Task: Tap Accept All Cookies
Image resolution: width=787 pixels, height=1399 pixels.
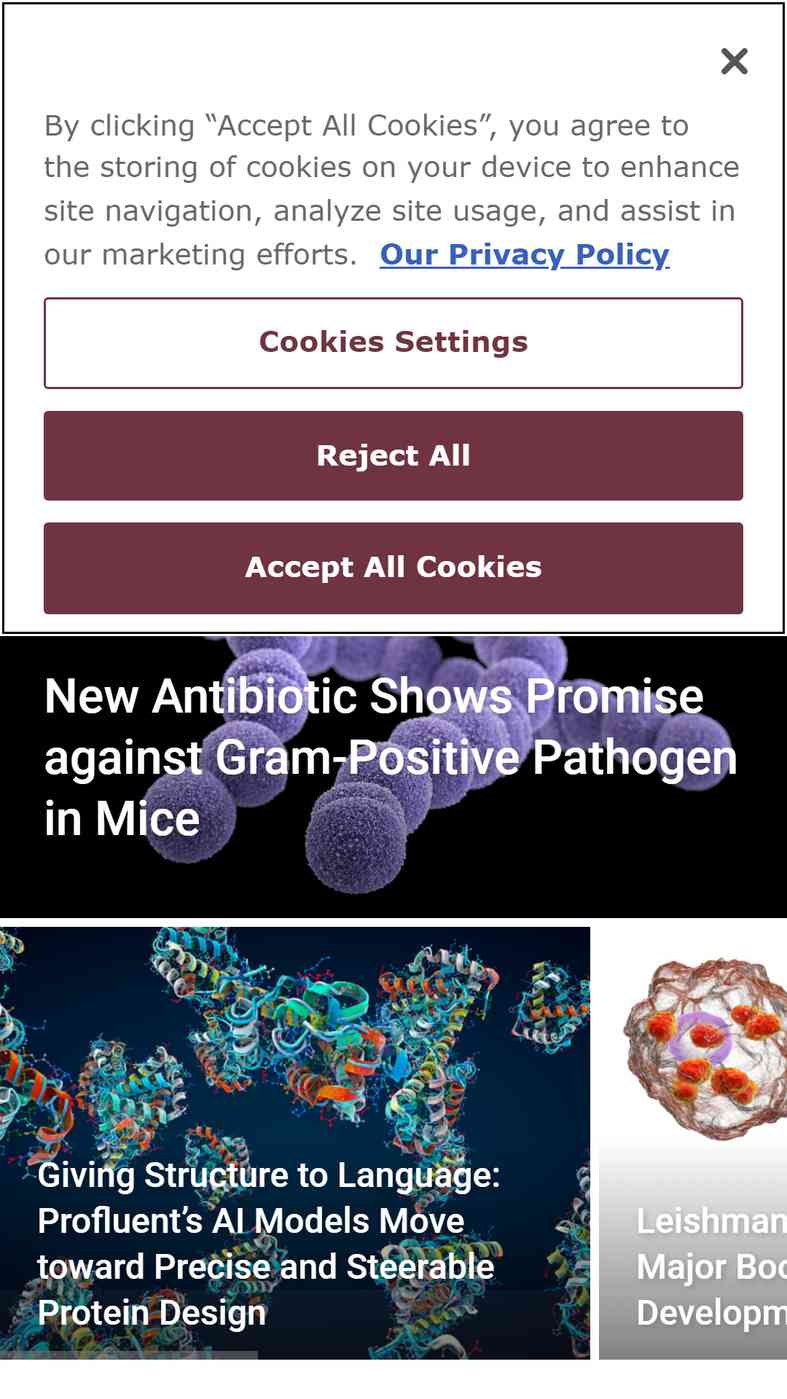Action: coord(393,567)
